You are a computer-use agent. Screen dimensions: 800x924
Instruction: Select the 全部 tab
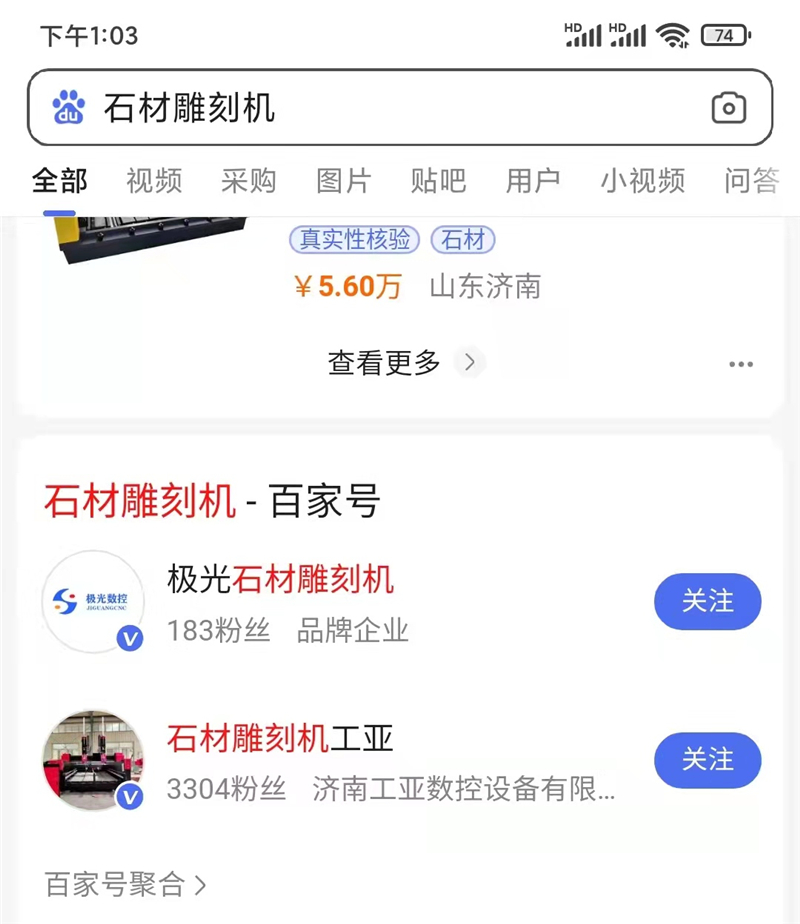[60, 181]
